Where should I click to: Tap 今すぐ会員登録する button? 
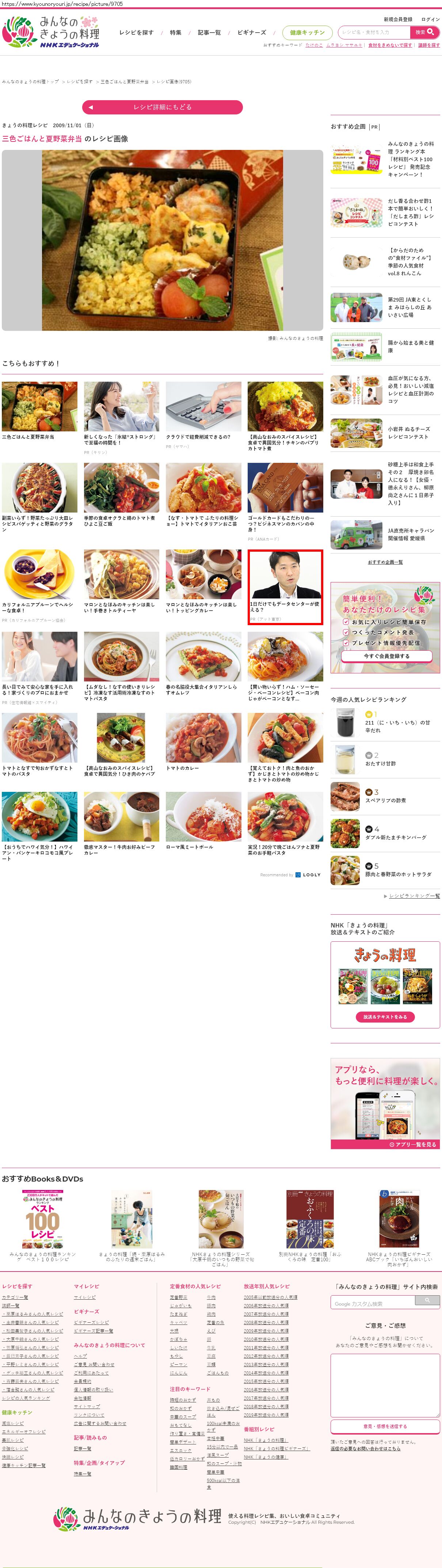(x=386, y=656)
